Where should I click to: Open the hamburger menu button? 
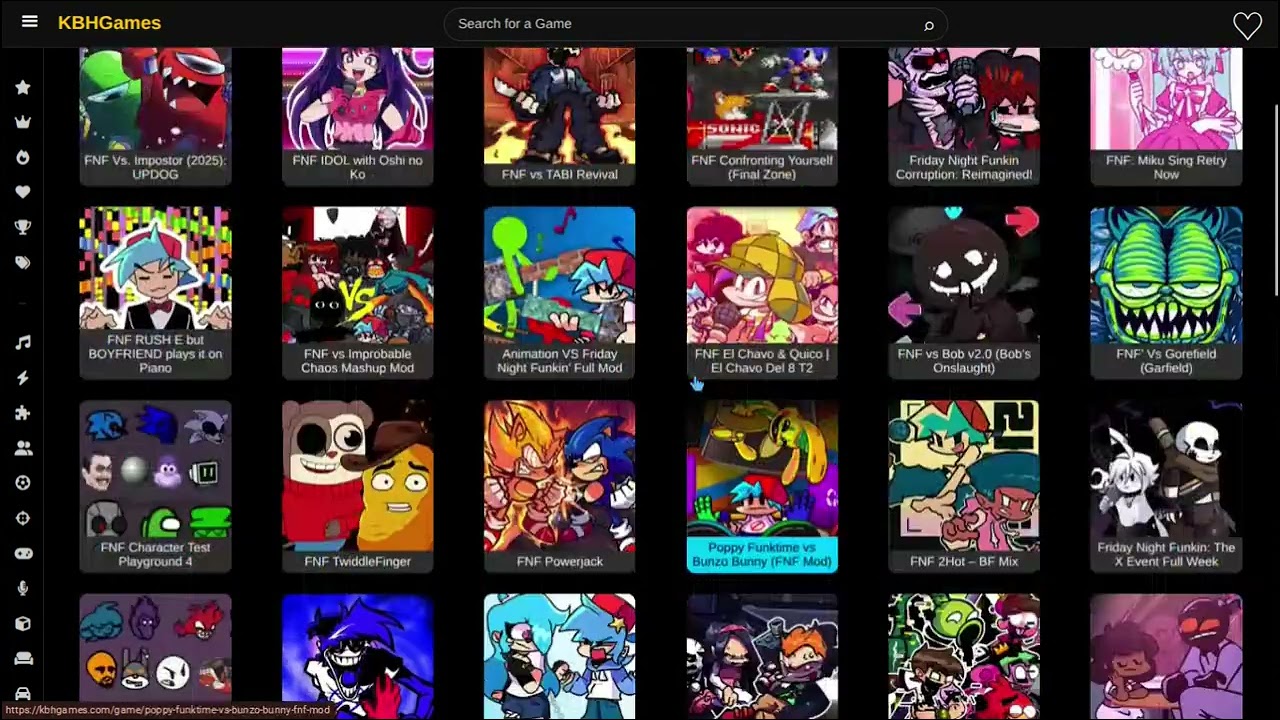[29, 21]
